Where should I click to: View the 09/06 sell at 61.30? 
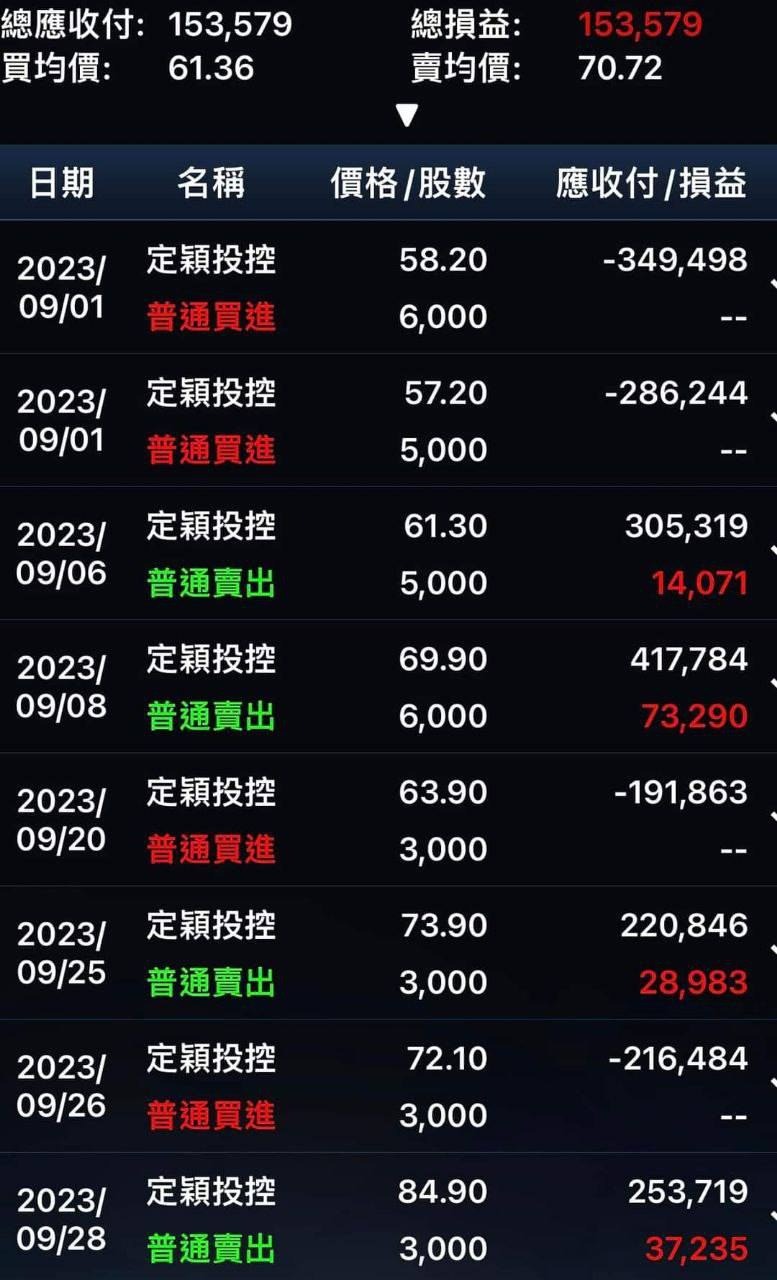click(x=388, y=554)
